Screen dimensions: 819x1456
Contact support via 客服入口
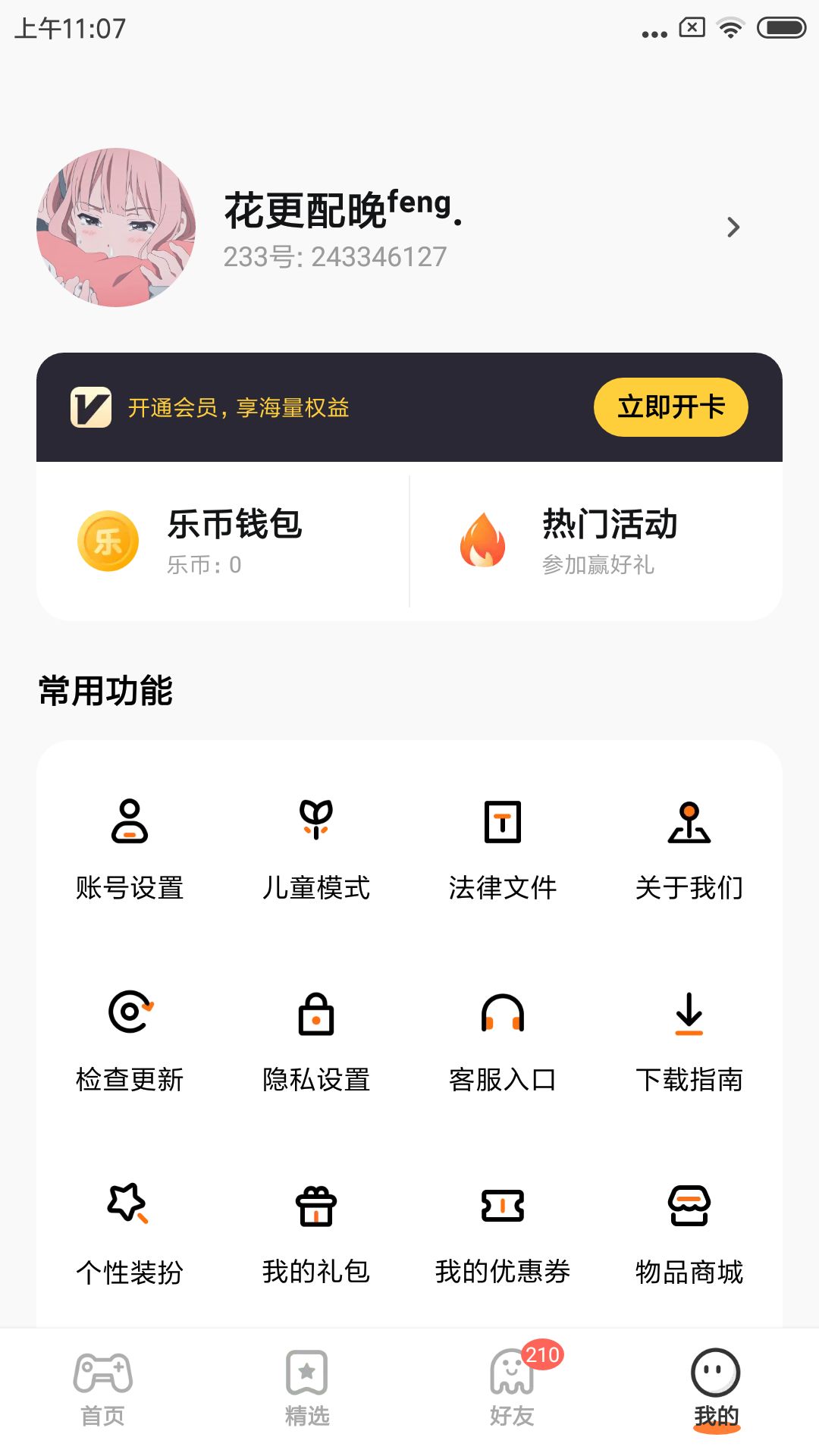[503, 1042]
